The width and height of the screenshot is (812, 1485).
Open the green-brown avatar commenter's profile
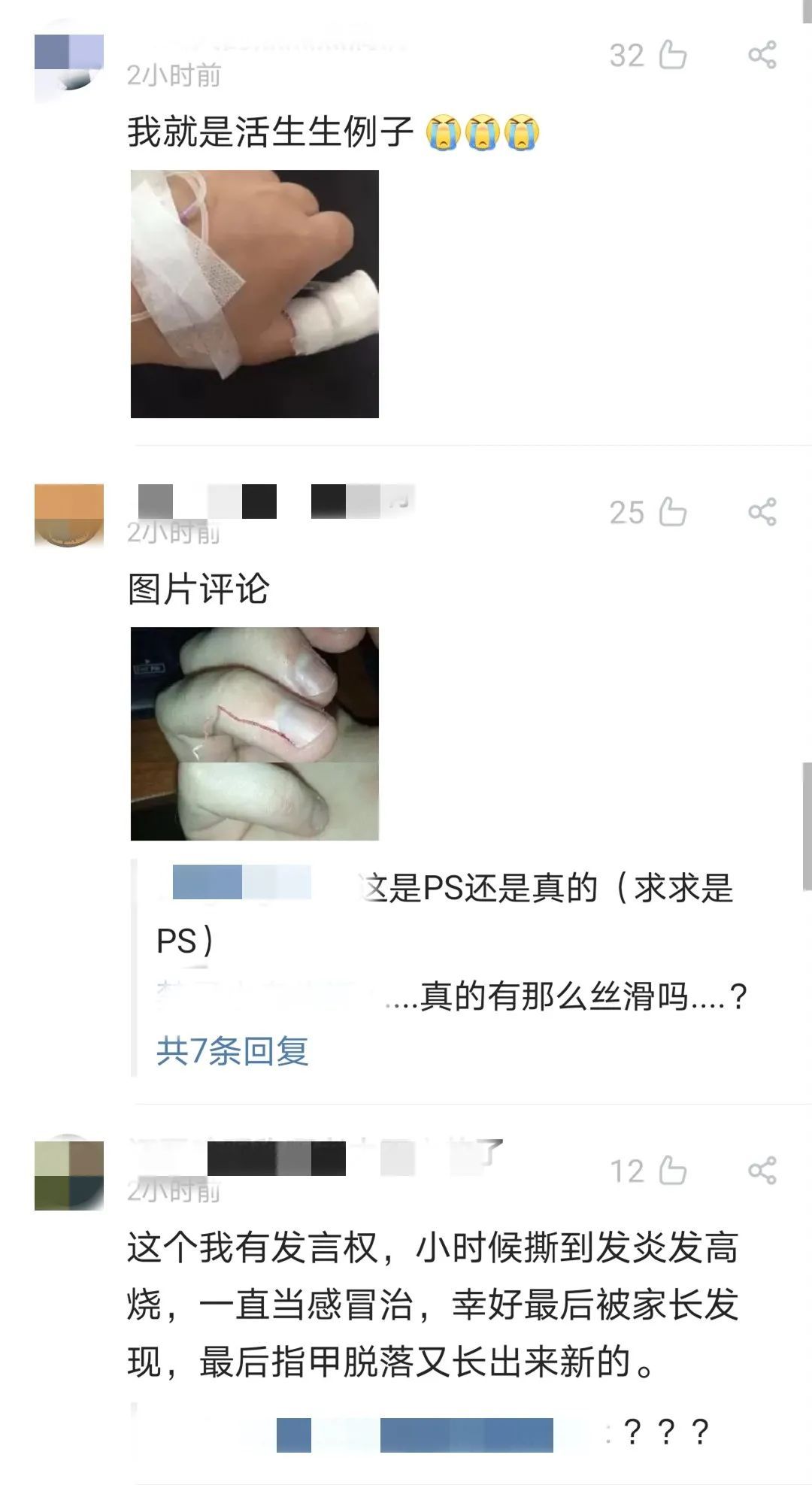[69, 1175]
